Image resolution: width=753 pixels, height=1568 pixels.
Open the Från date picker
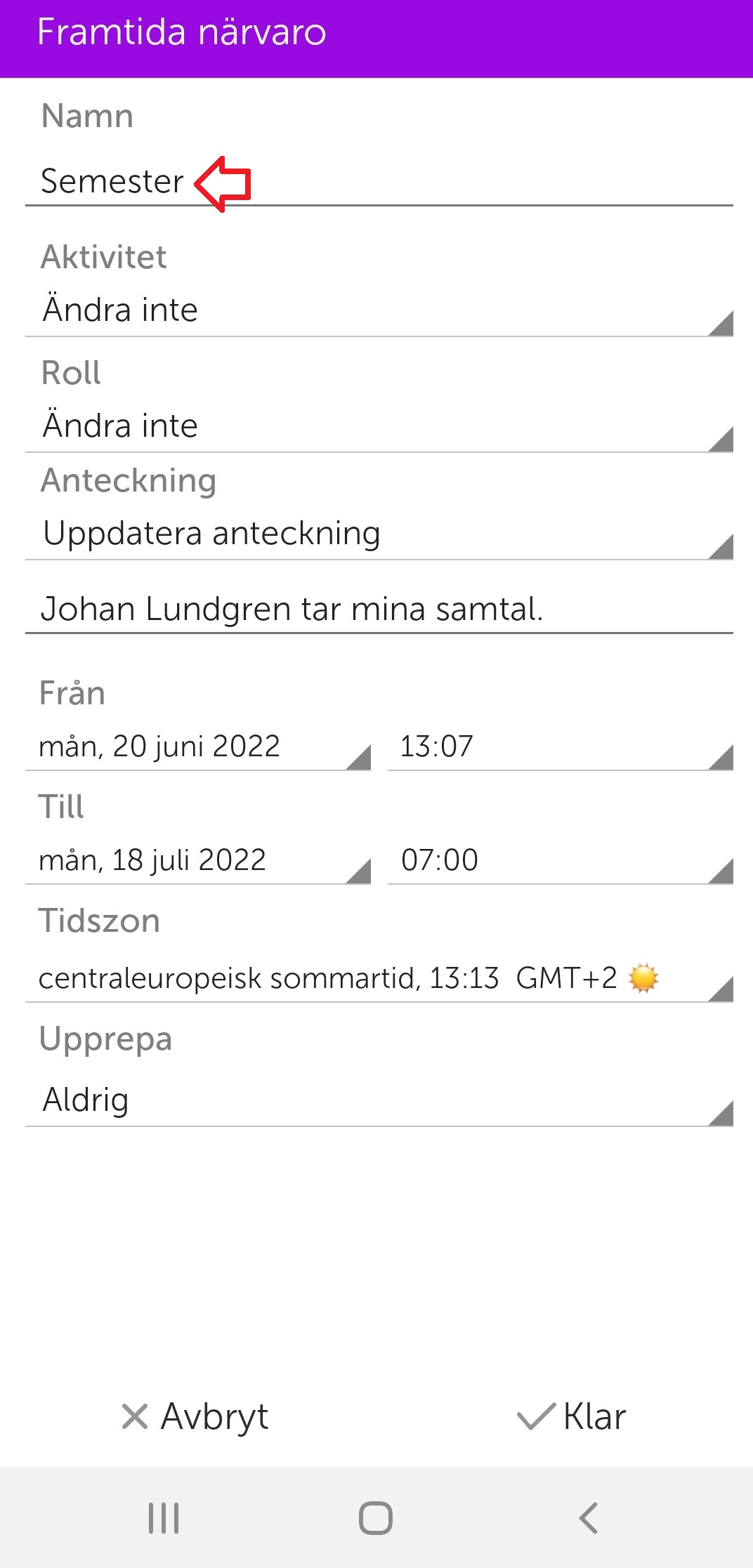[x=197, y=746]
